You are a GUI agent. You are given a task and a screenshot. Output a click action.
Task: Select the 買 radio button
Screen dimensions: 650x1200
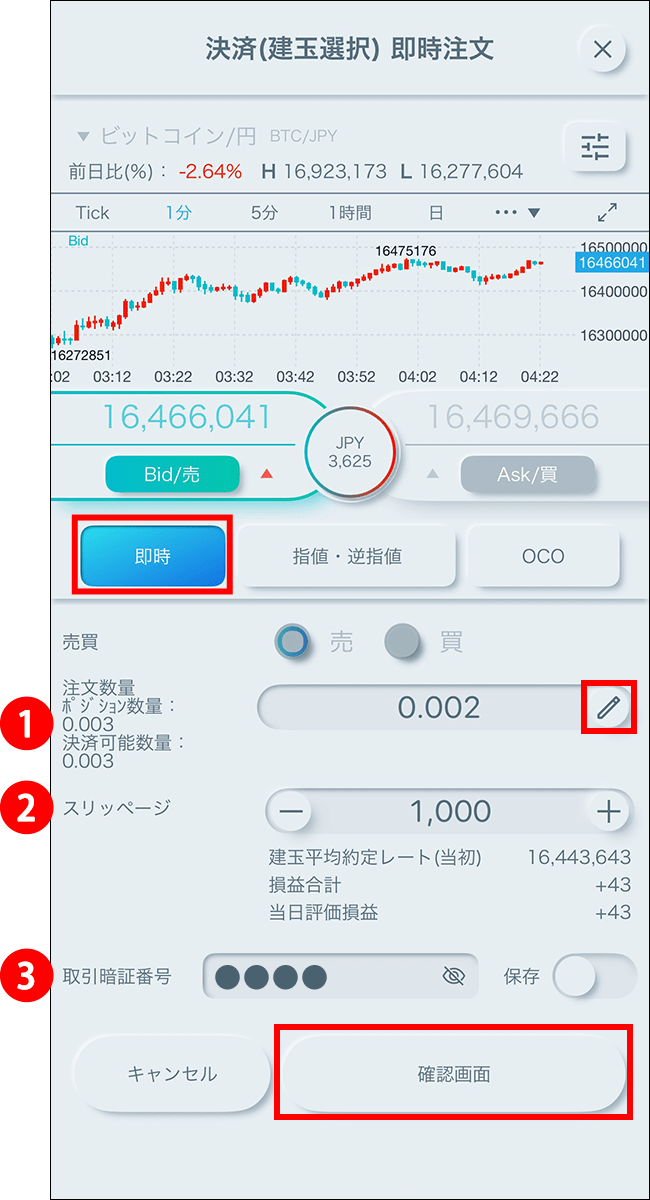coord(402,642)
